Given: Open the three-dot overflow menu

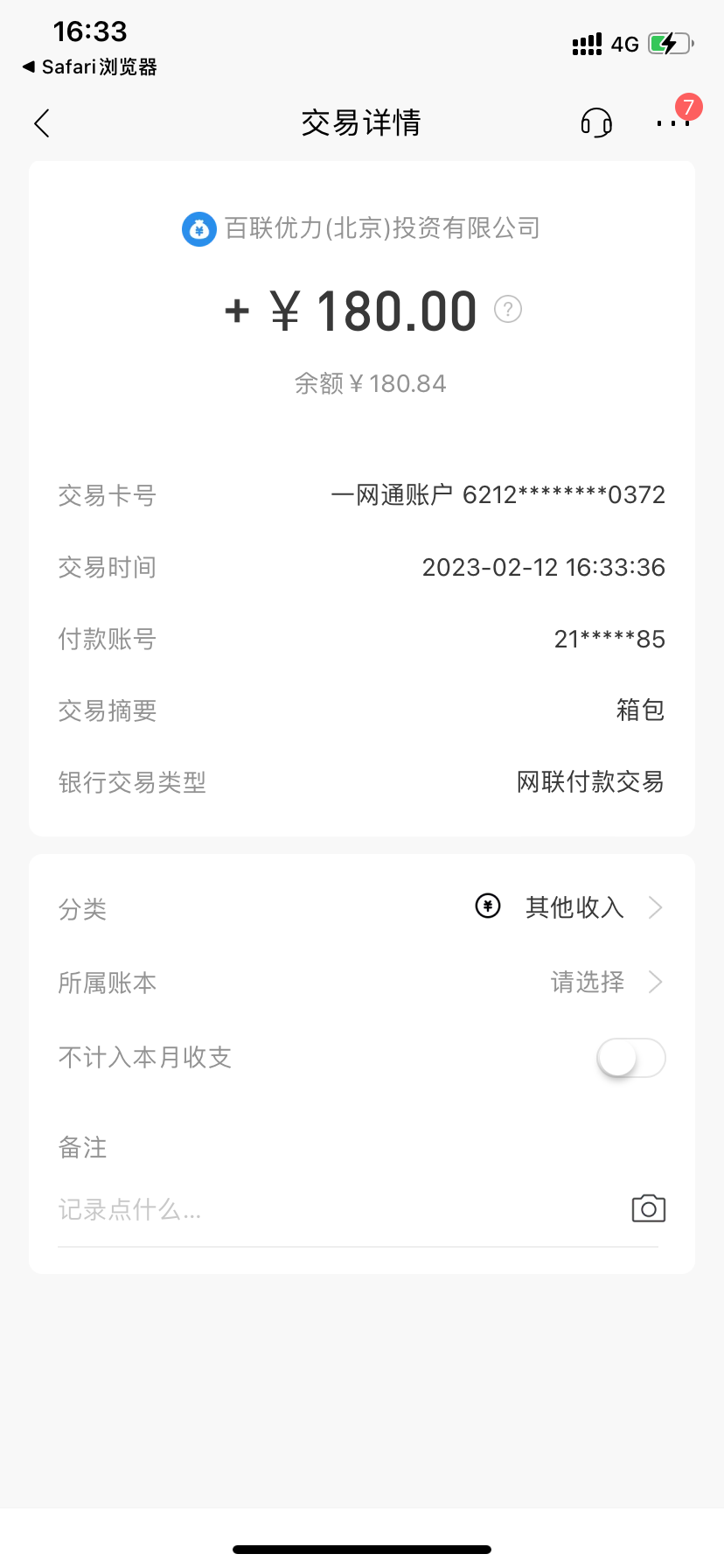Looking at the screenshot, I should tap(672, 123).
